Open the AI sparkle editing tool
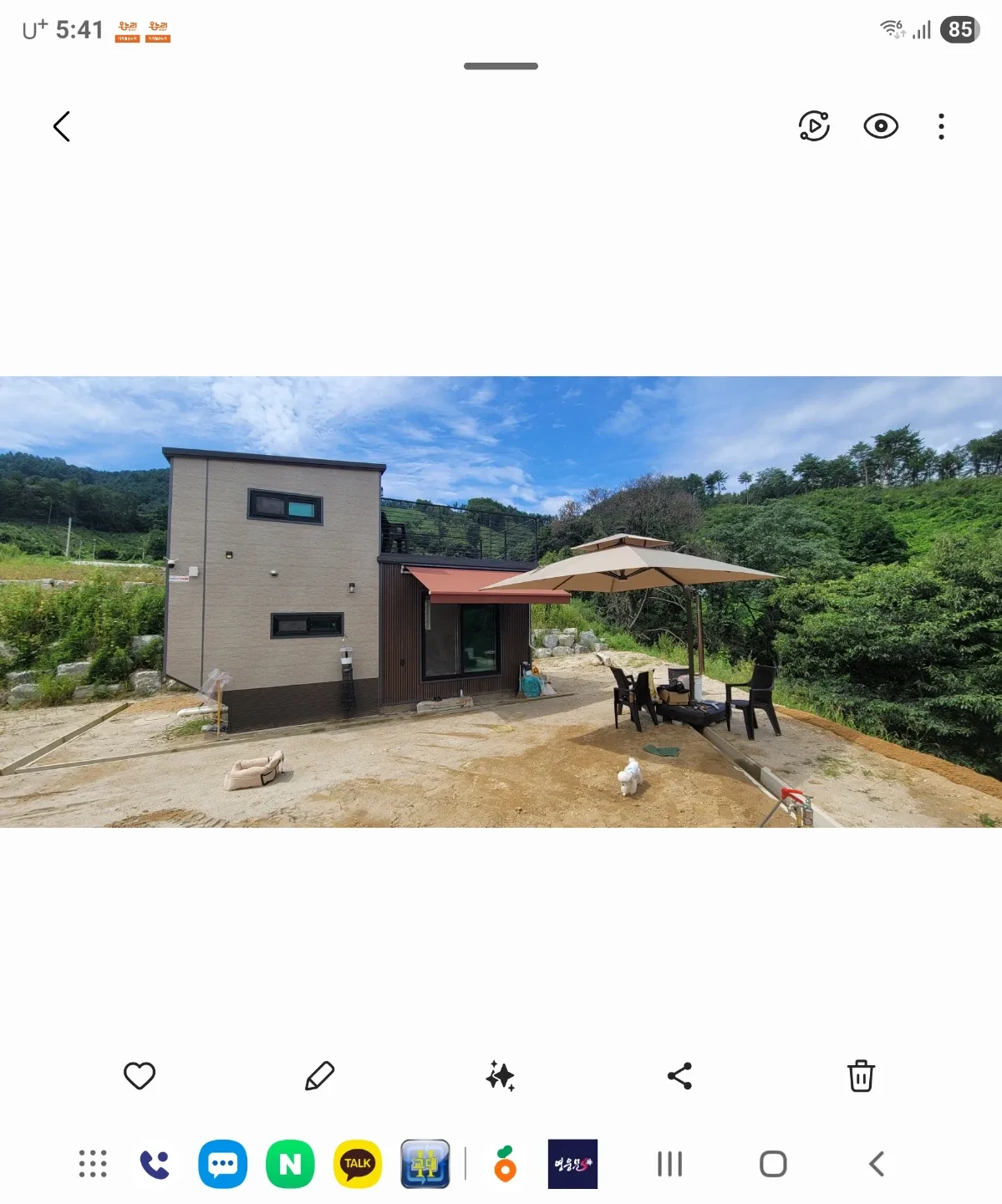The width and height of the screenshot is (1002, 1204). point(501,1076)
